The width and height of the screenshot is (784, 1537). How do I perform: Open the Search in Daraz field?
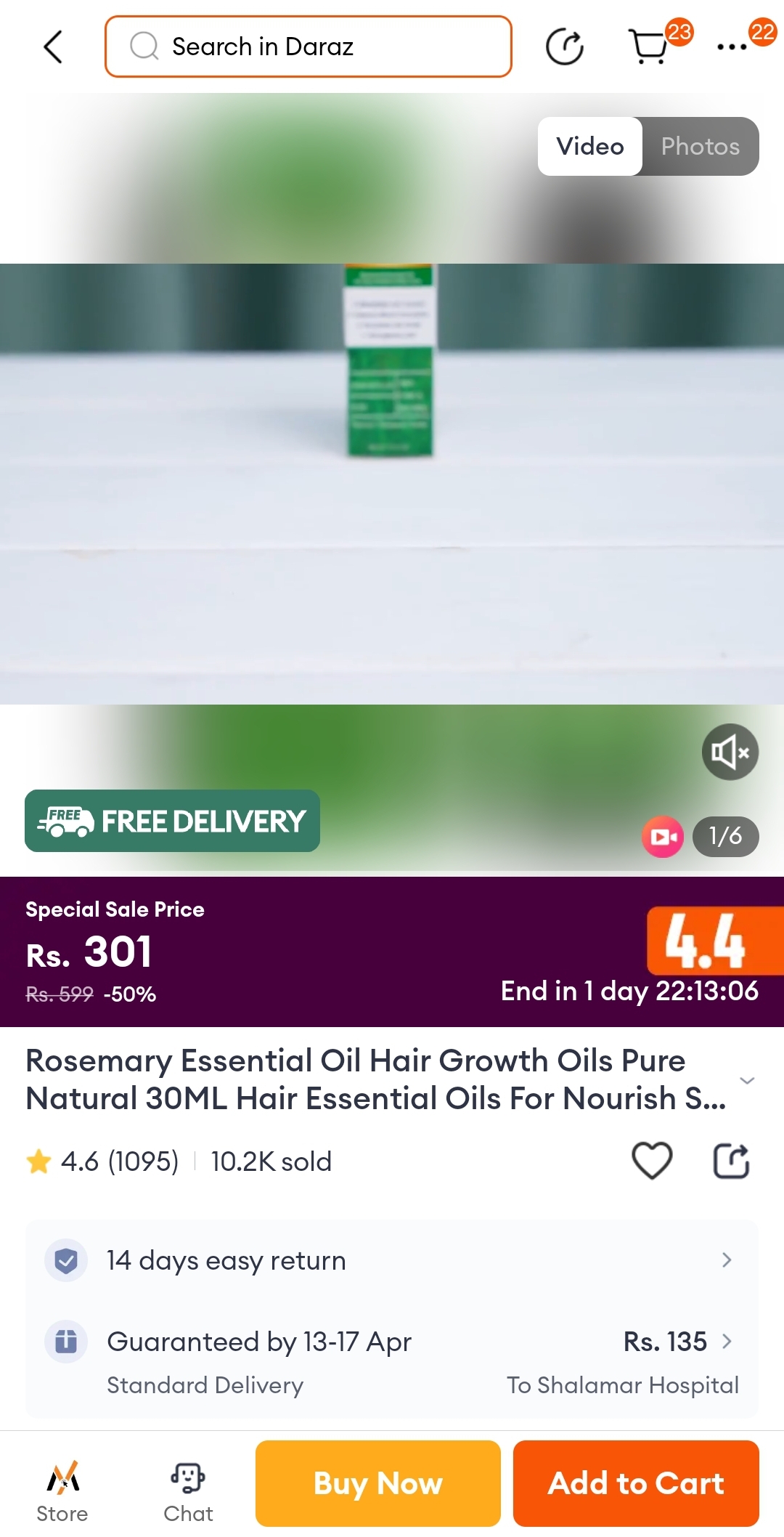coord(309,47)
